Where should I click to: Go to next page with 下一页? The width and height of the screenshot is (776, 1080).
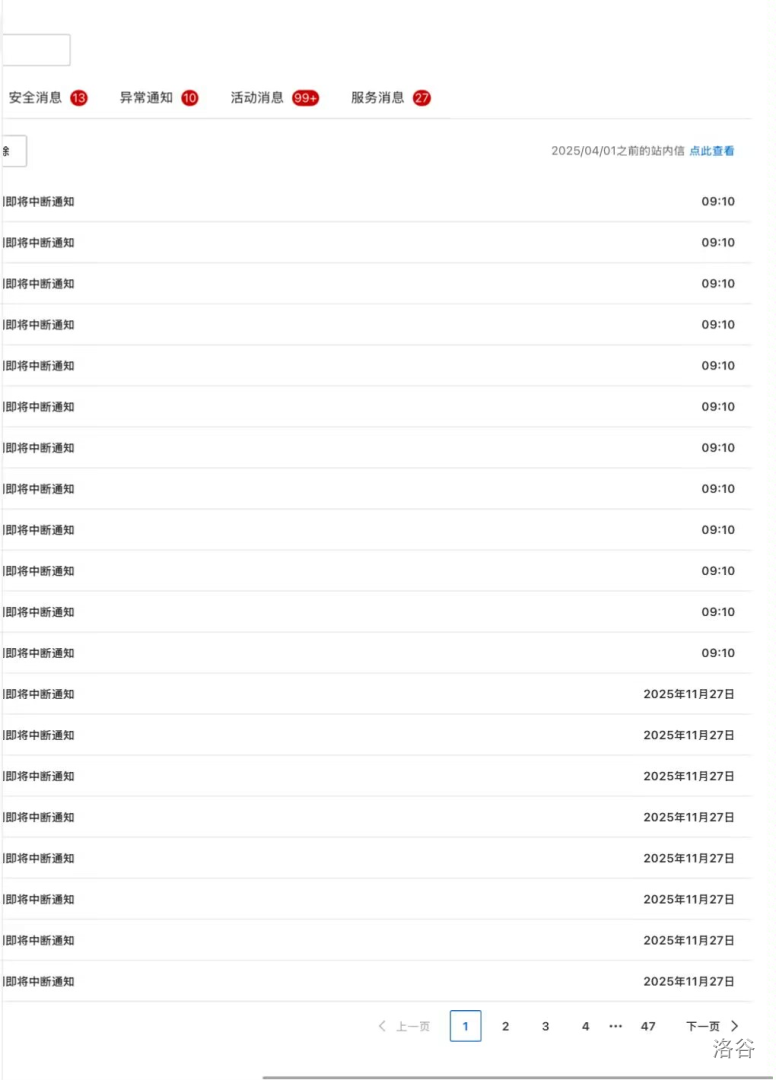coord(711,1026)
